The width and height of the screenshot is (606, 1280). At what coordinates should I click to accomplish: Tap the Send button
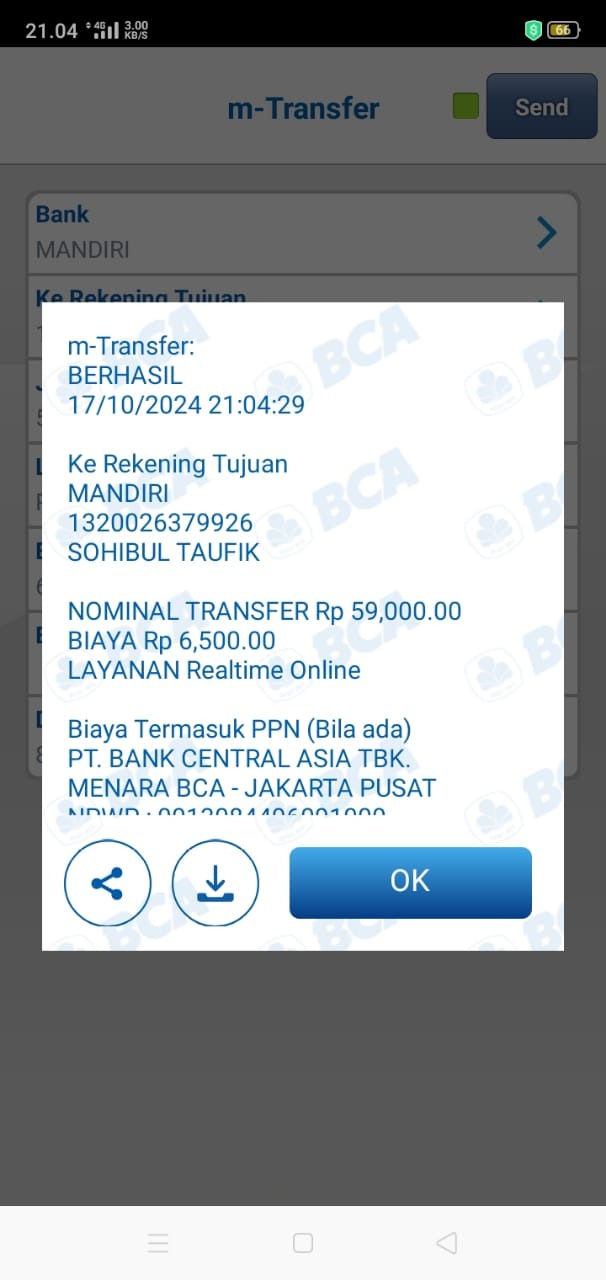pos(541,107)
